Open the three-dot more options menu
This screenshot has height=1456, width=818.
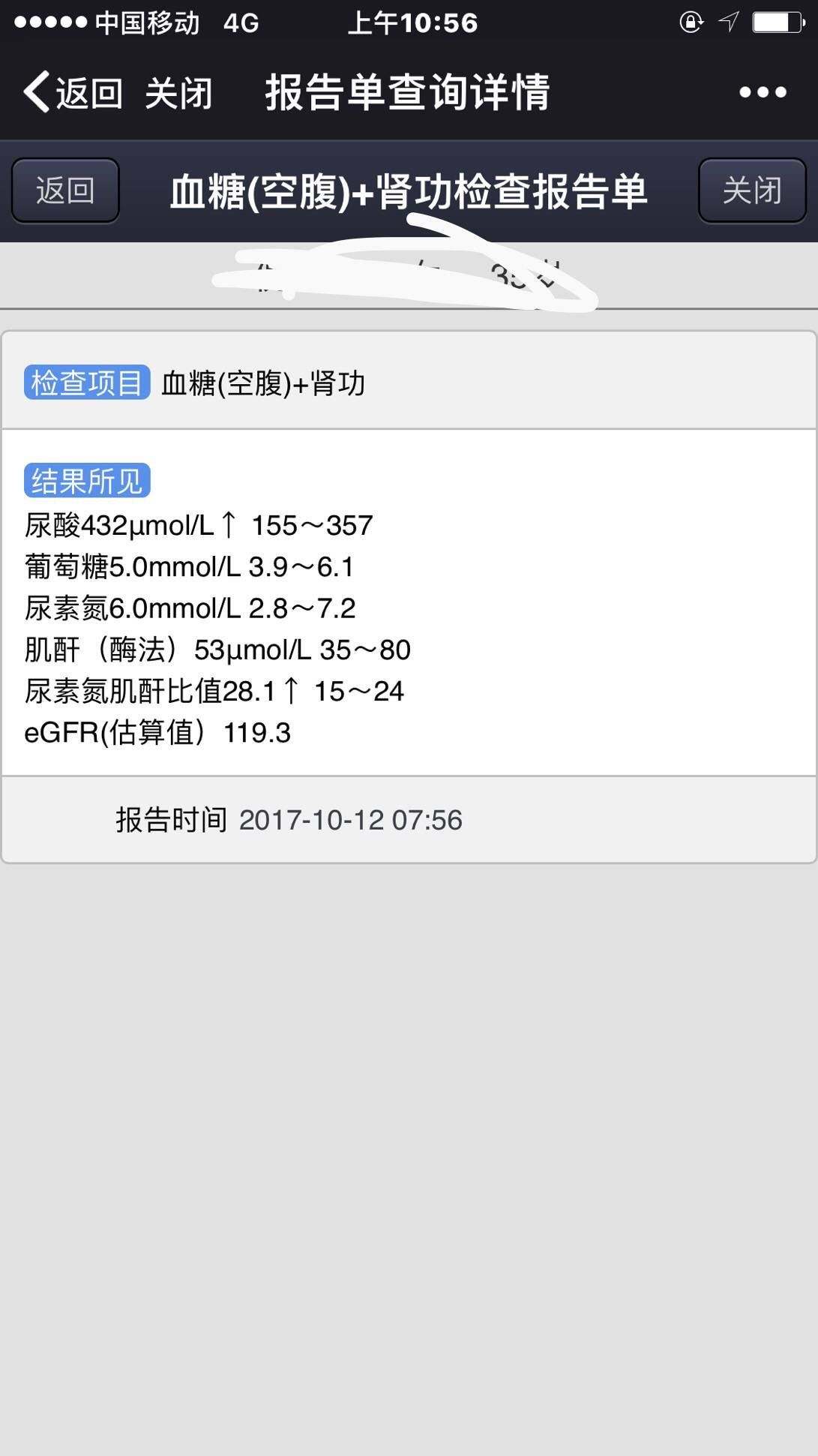click(763, 92)
